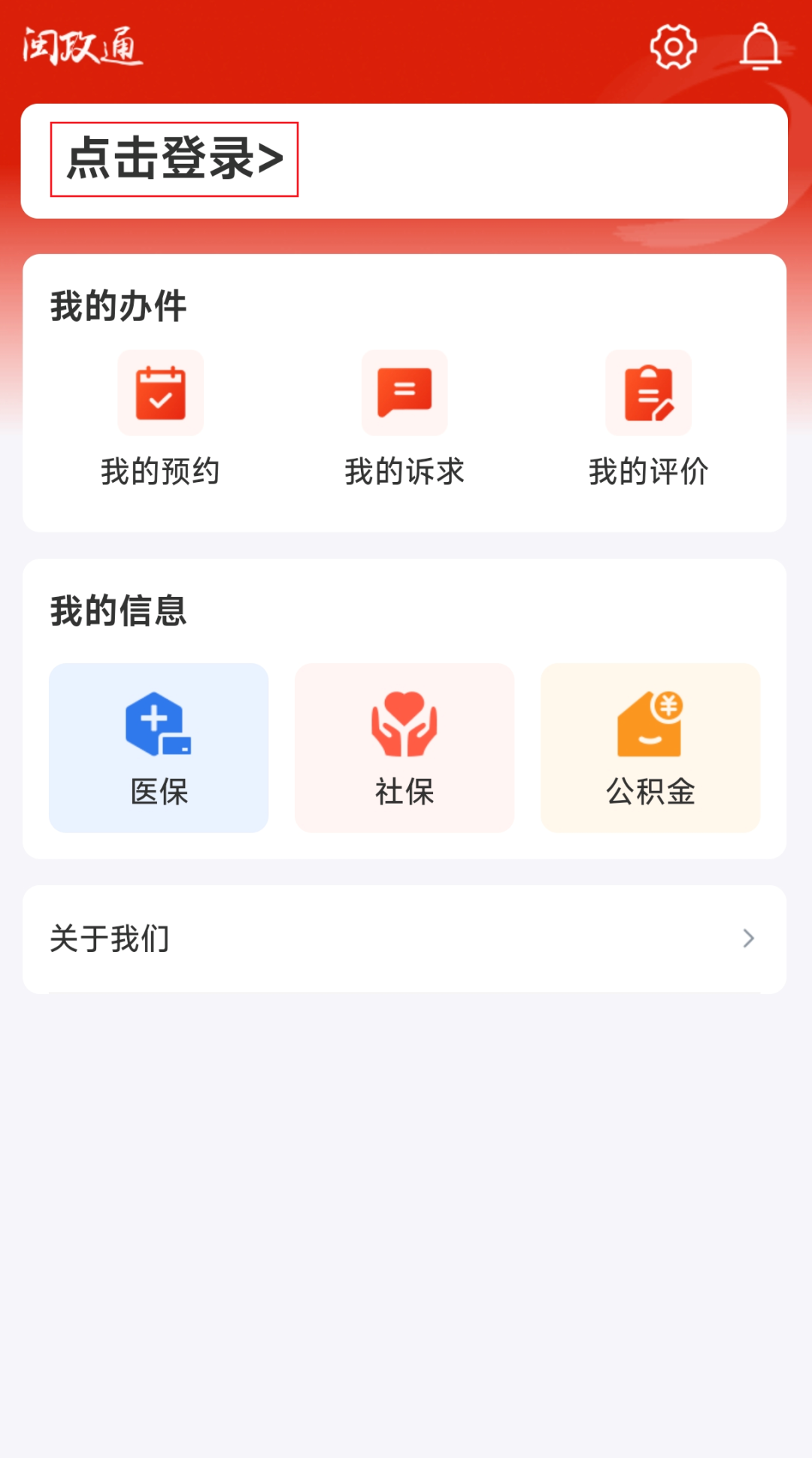Open the notifications bell
Image resolution: width=812 pixels, height=1458 pixels.
761,47
